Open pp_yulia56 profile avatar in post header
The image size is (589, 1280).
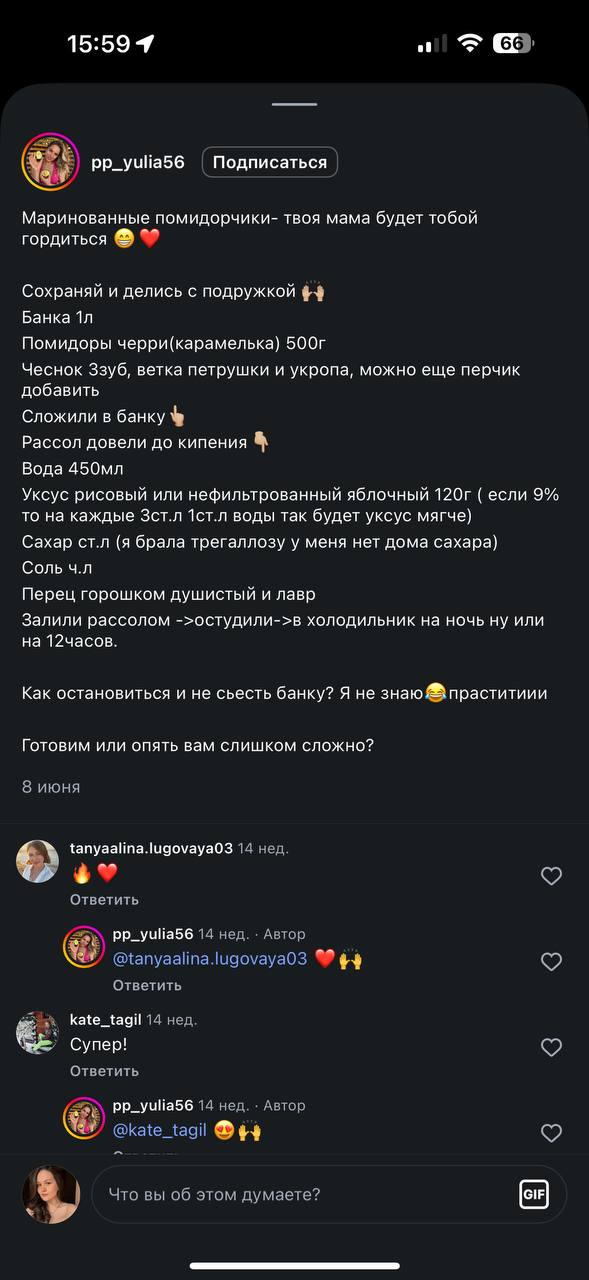[51, 160]
